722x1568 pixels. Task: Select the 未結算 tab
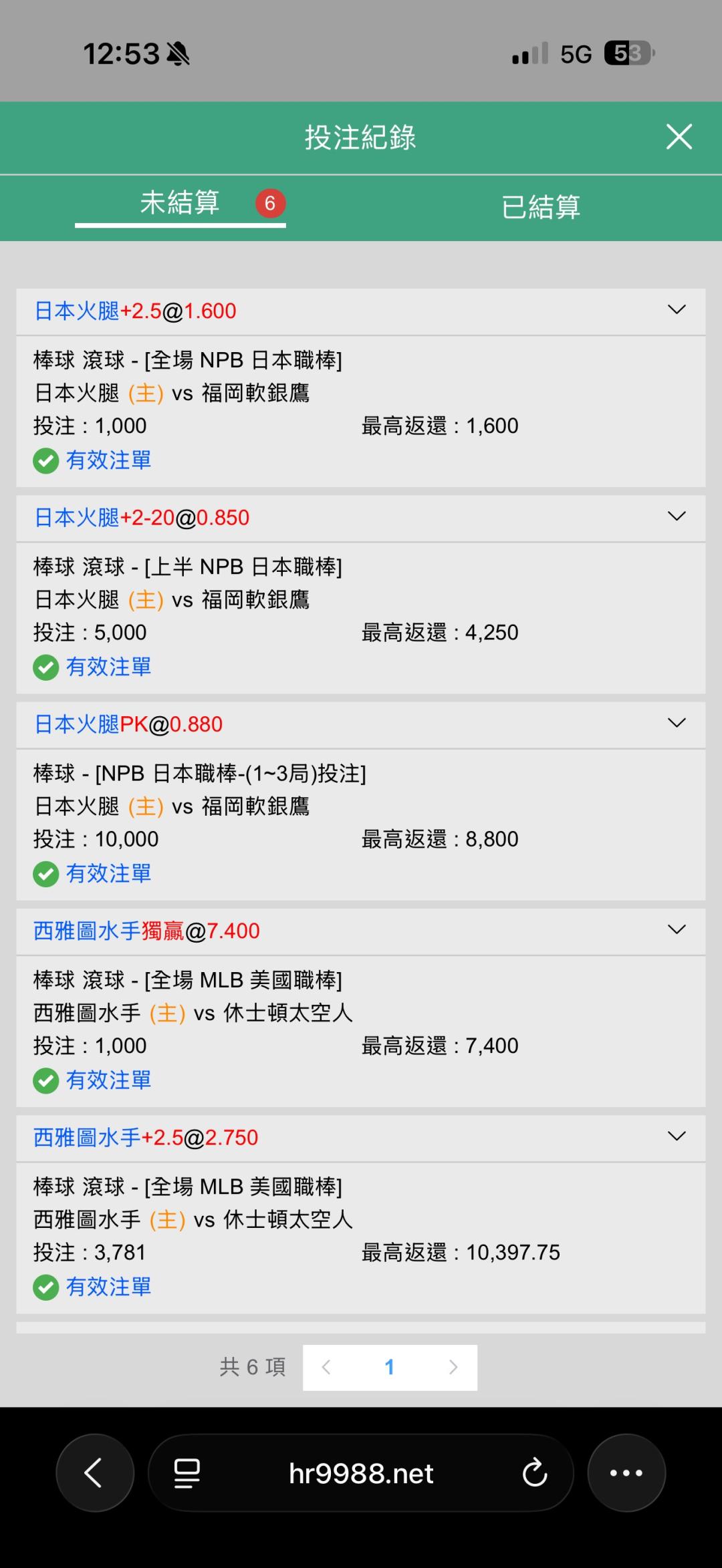coord(180,203)
